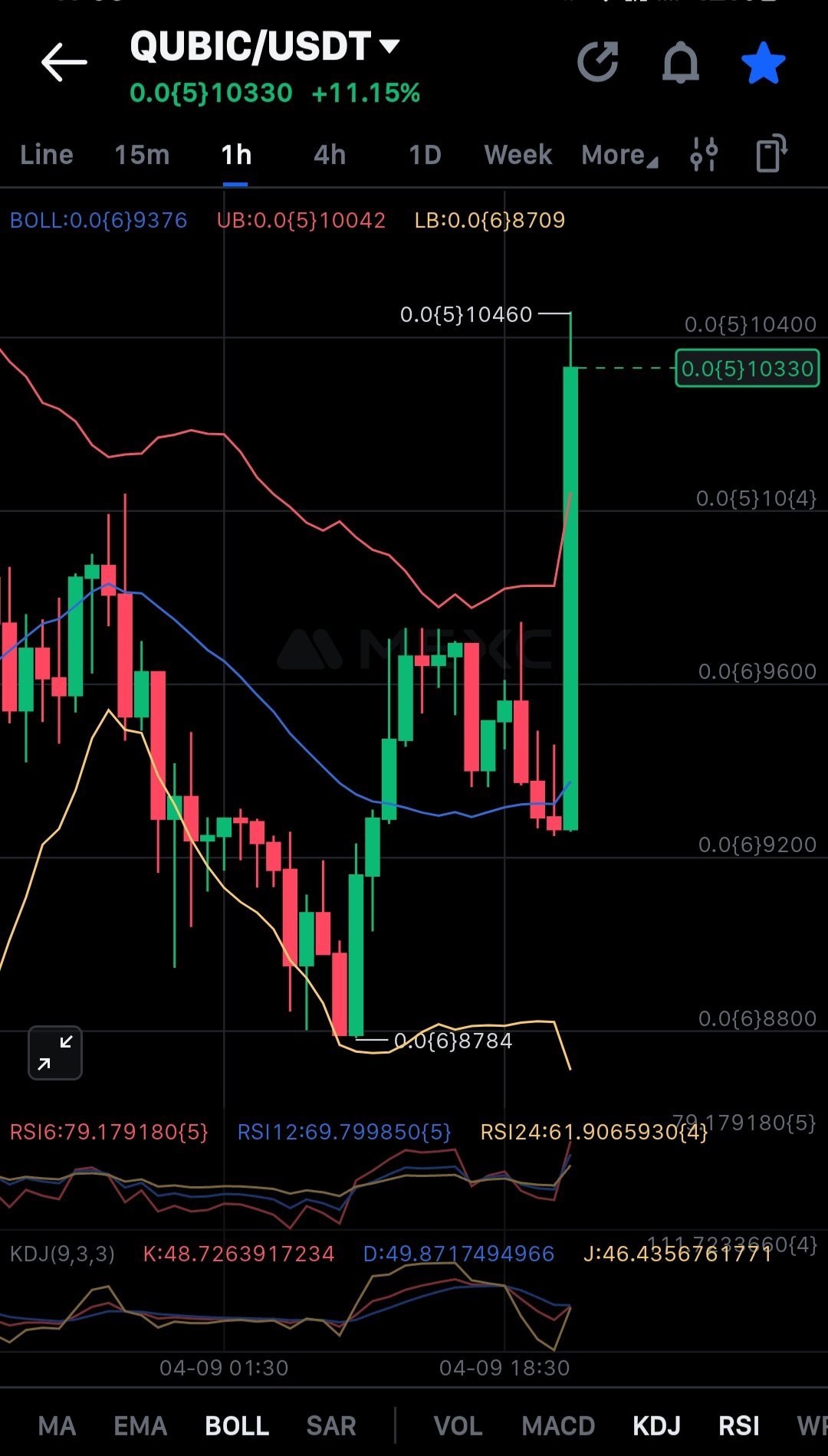Enable the EMA indicator

[x=140, y=1426]
